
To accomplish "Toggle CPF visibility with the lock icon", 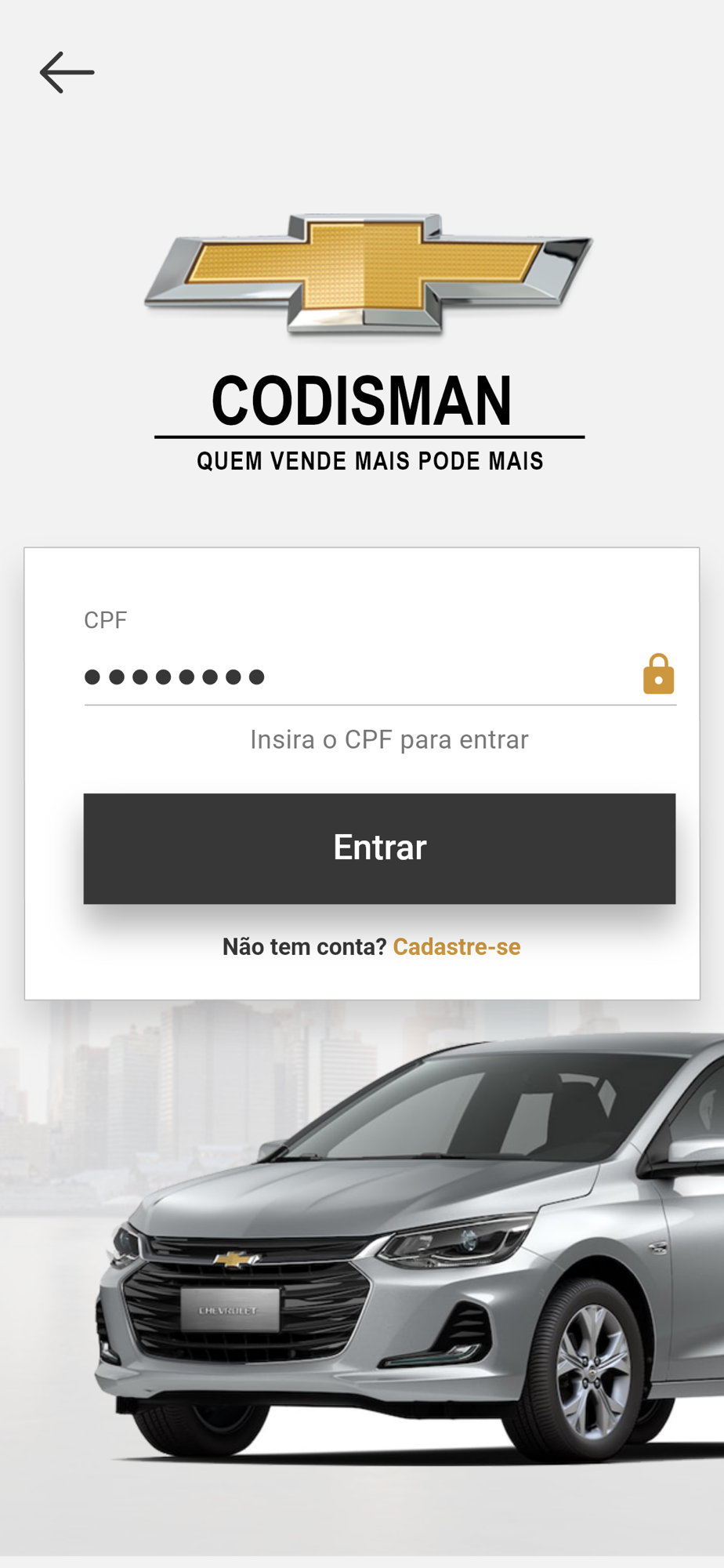I will 658,674.
